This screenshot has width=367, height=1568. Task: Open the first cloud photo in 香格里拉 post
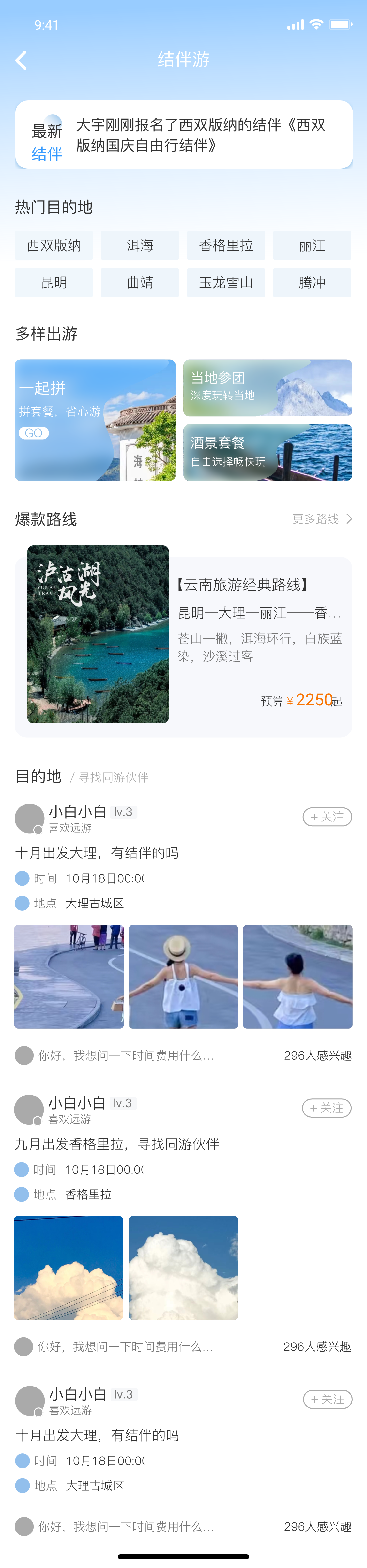coord(68,1267)
